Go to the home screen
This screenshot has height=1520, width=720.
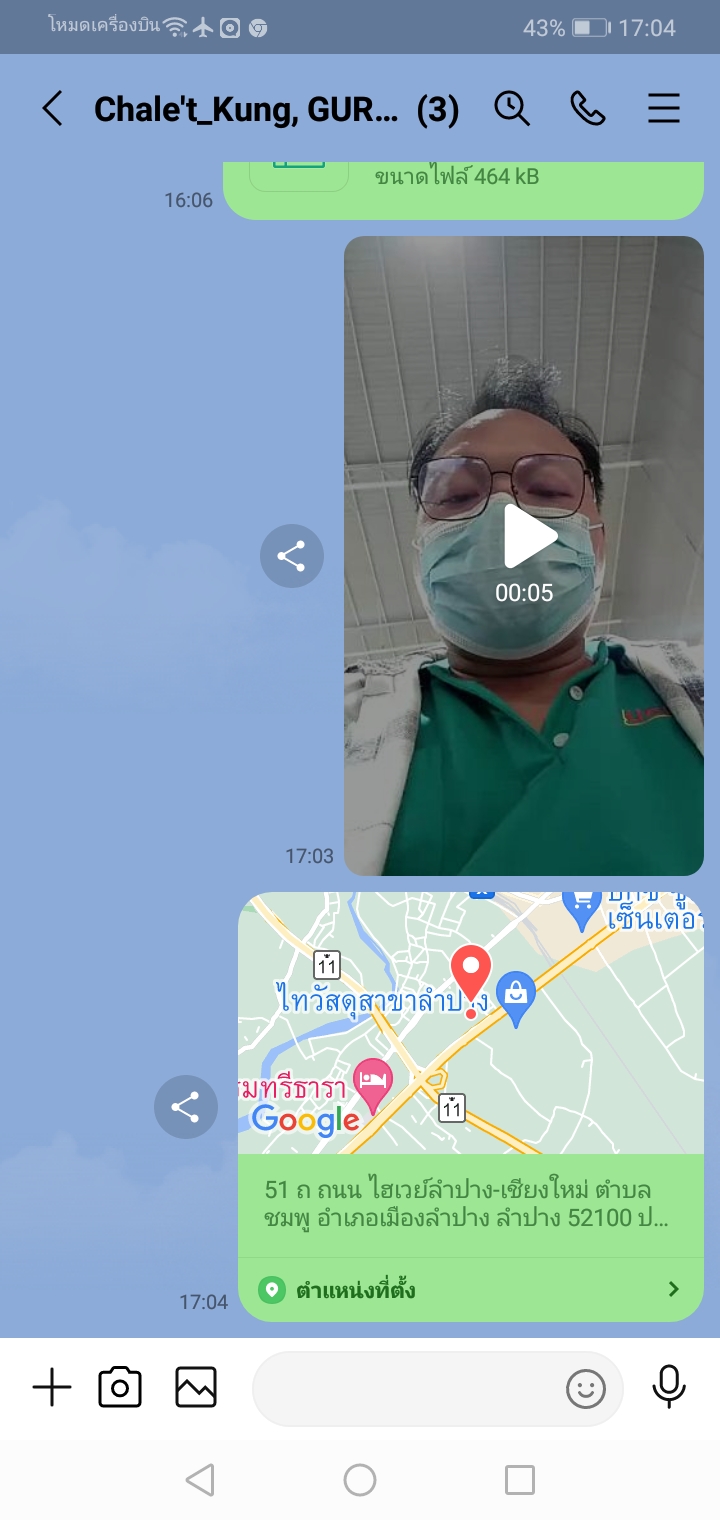click(x=360, y=1480)
